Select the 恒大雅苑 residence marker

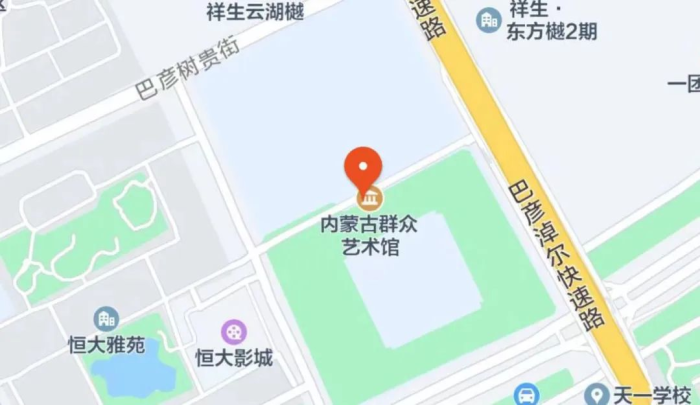tap(106, 320)
